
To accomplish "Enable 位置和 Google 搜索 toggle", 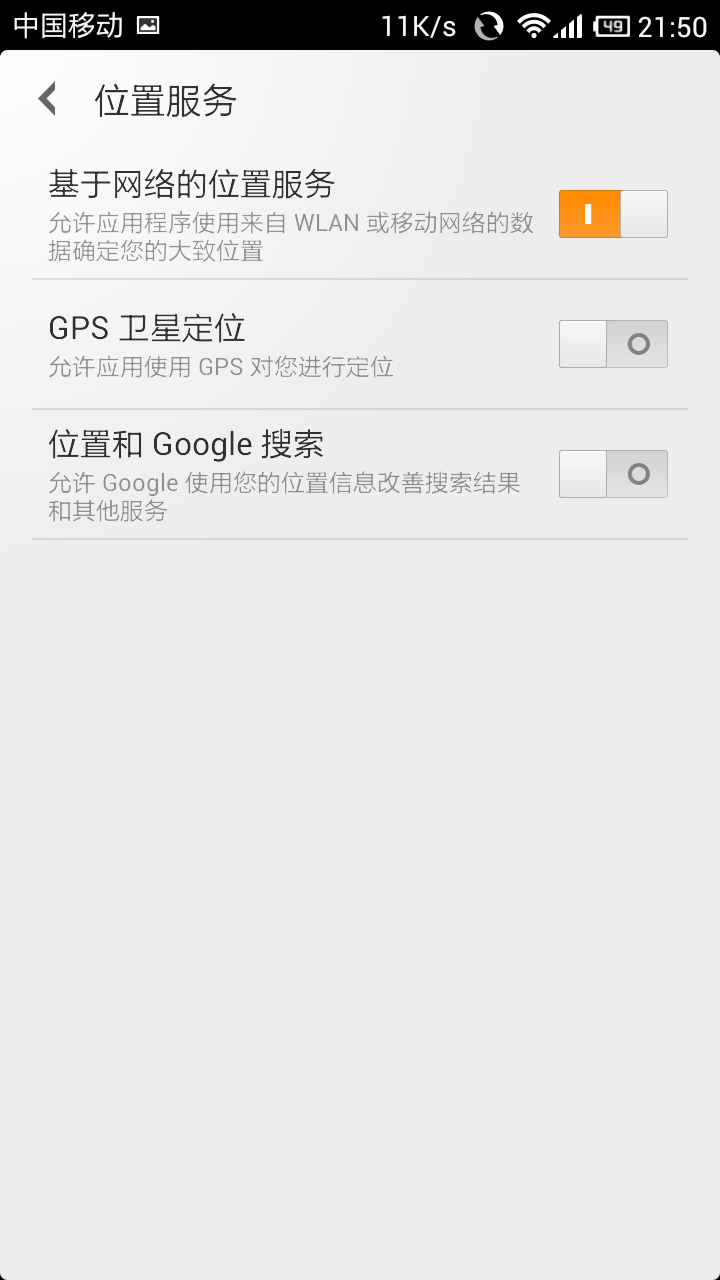I will [x=612, y=474].
